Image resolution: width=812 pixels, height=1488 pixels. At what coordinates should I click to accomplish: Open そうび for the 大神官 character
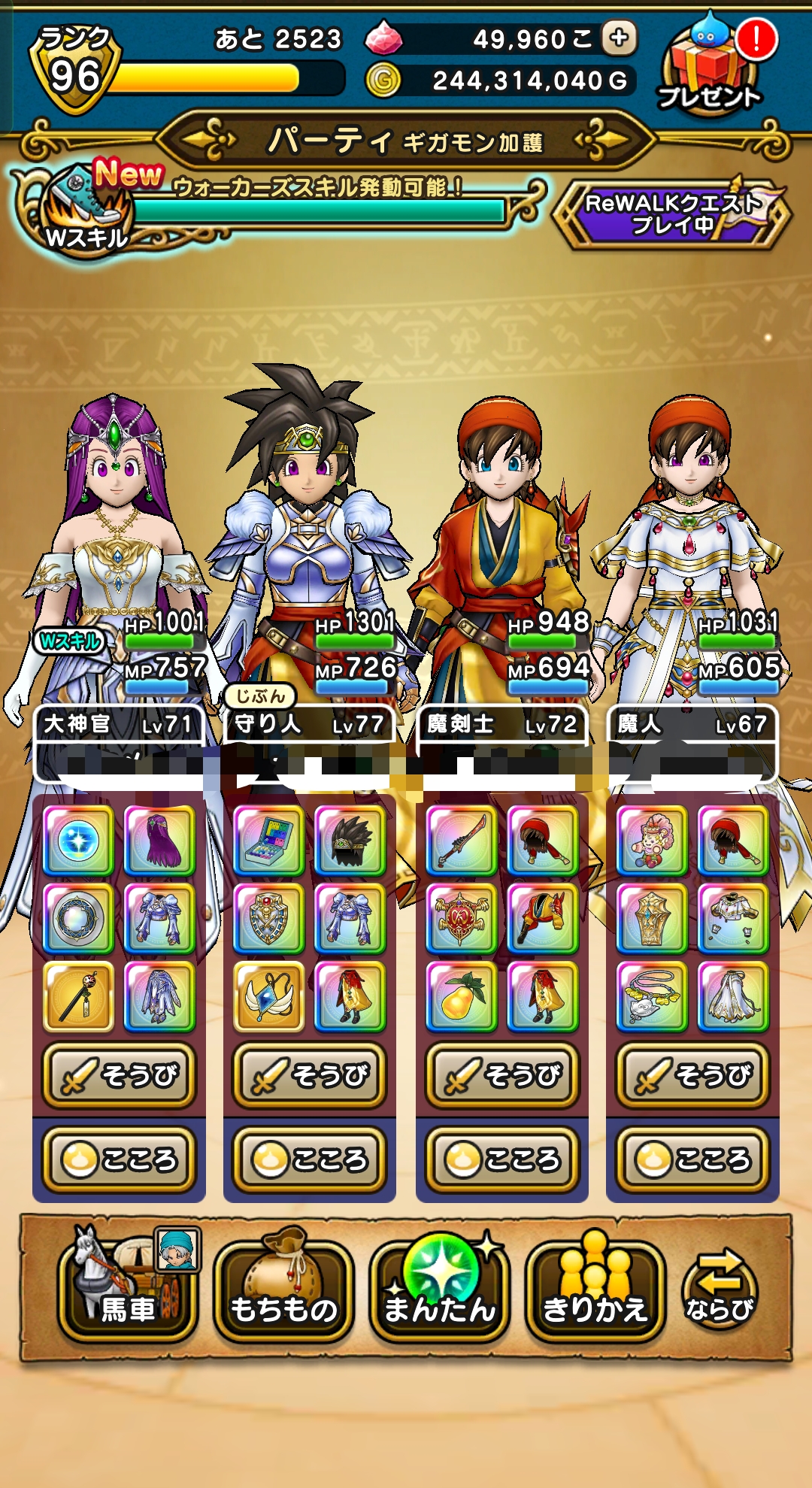[119, 1074]
